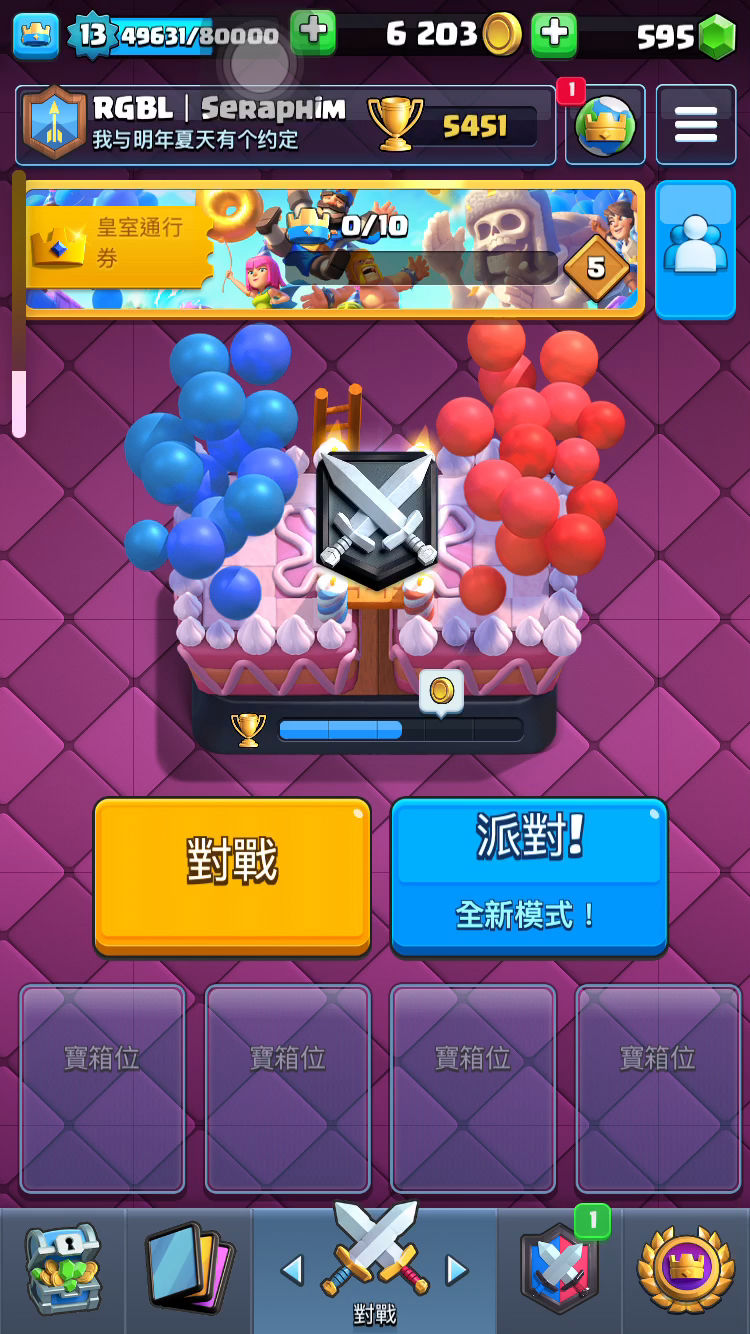This screenshot has height=1334, width=750.
Task: Open the shop chest tab
Action: pyautogui.click(x=62, y=1269)
